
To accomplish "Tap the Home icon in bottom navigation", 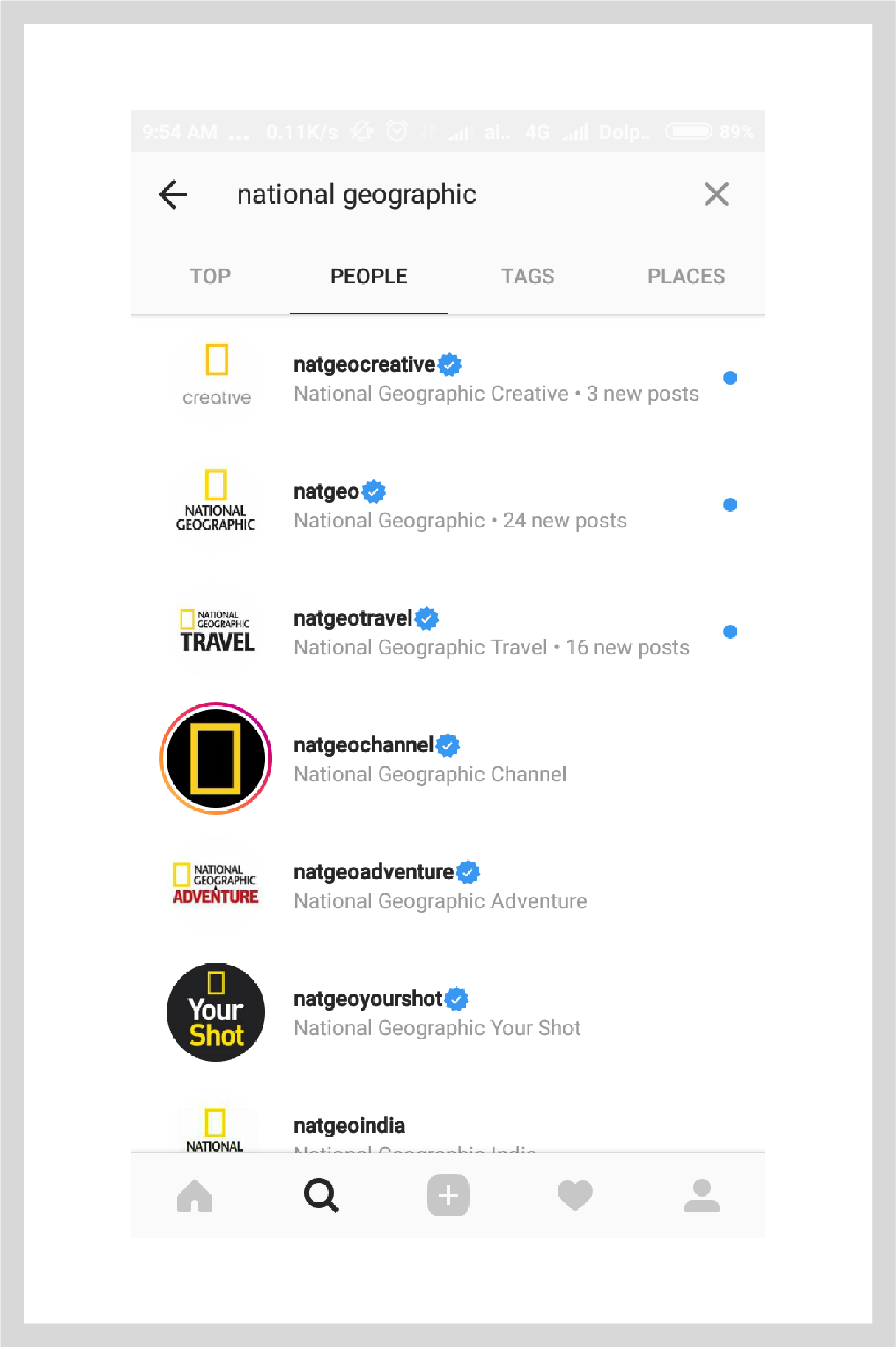I will 194,1195.
